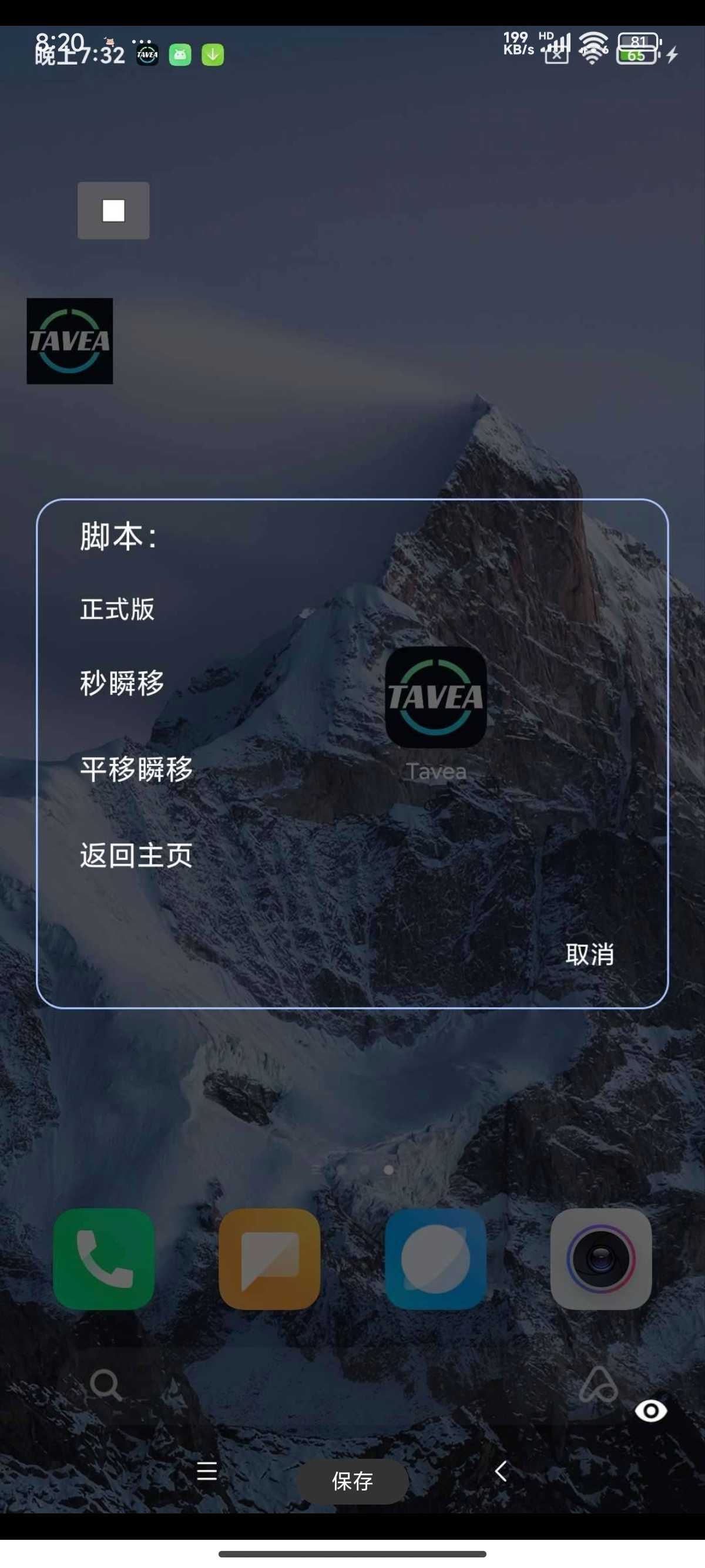This screenshot has width=705, height=1568.
Task: Tap 返回主页 to return home
Action: point(136,855)
